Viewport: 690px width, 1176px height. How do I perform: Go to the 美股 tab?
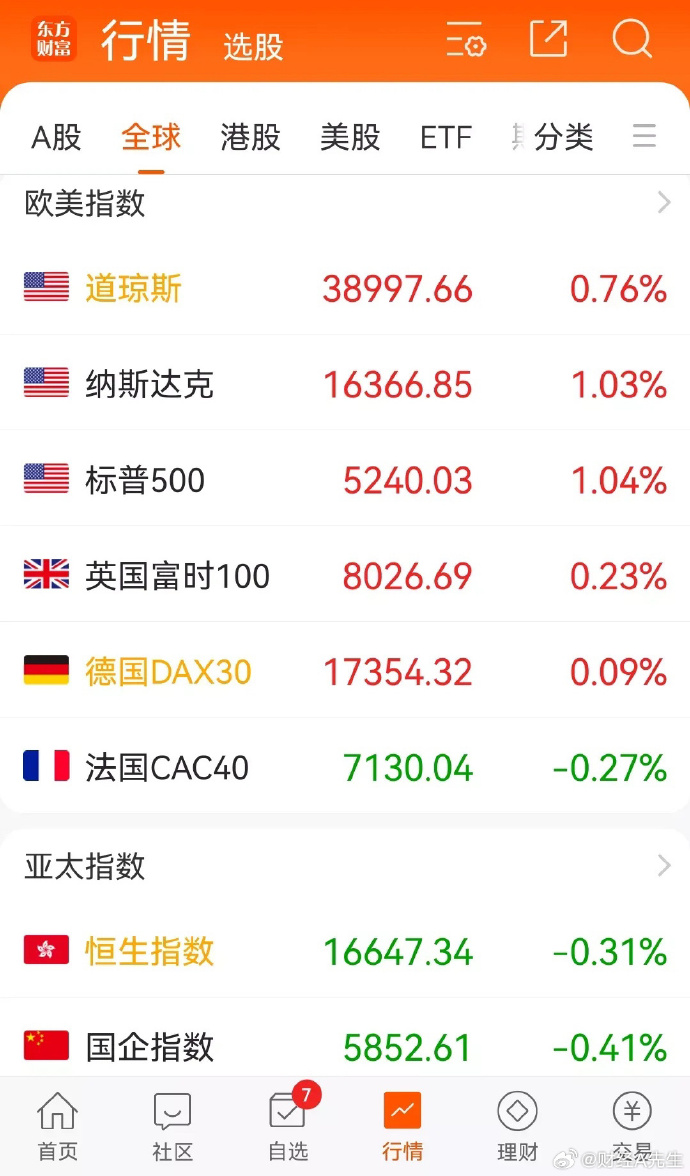[x=350, y=137]
